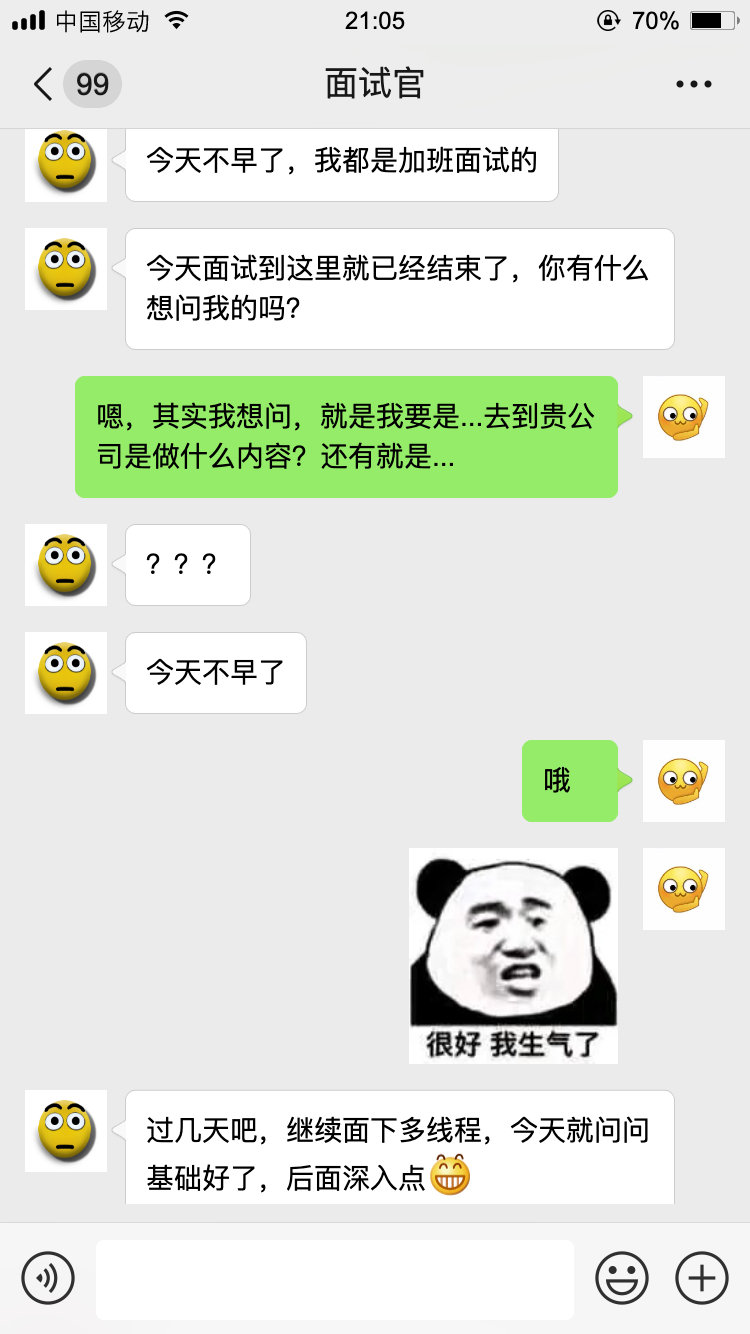
Task: Open interviewer avatar beside '？？？' message
Action: tap(66, 565)
